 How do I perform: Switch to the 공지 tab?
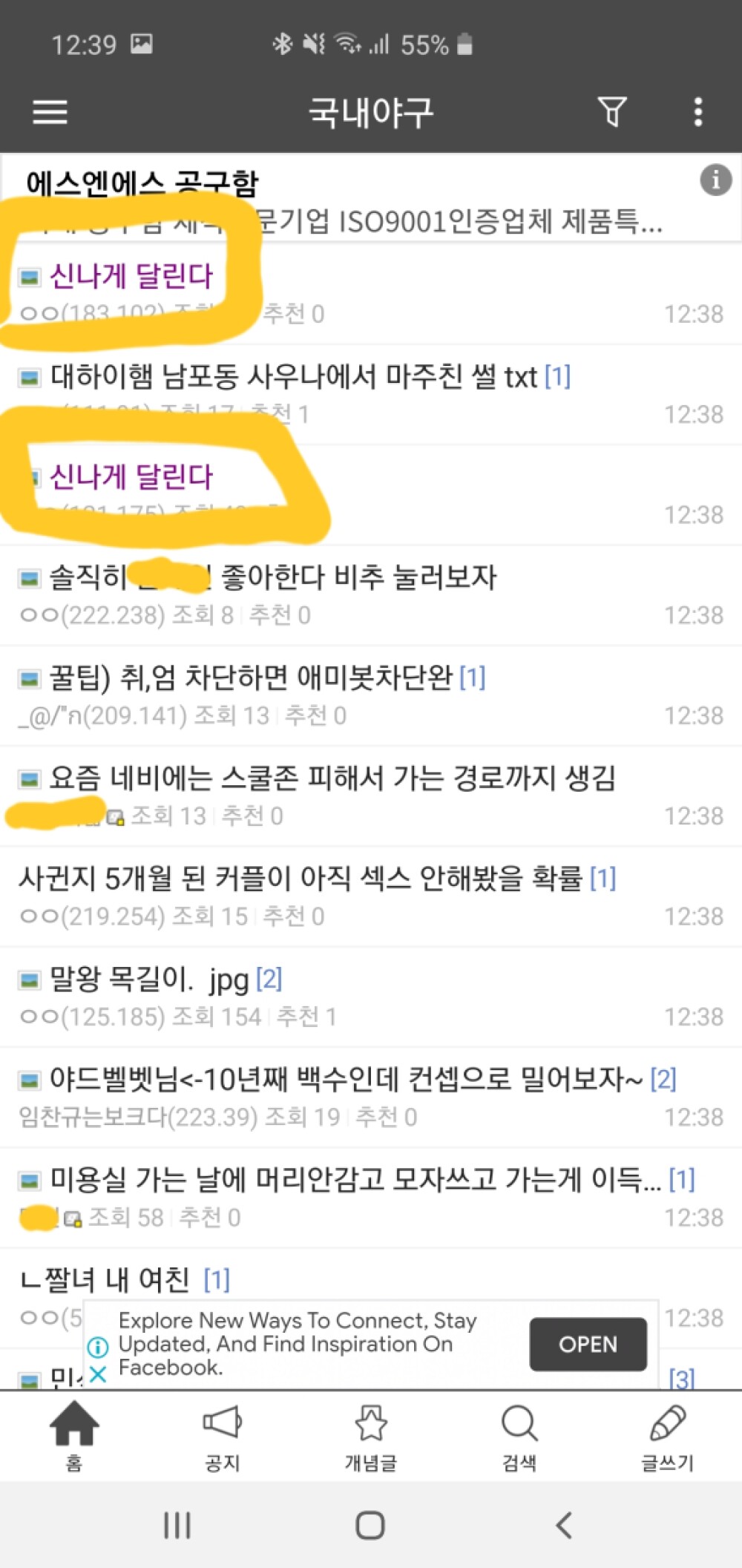tap(222, 1435)
